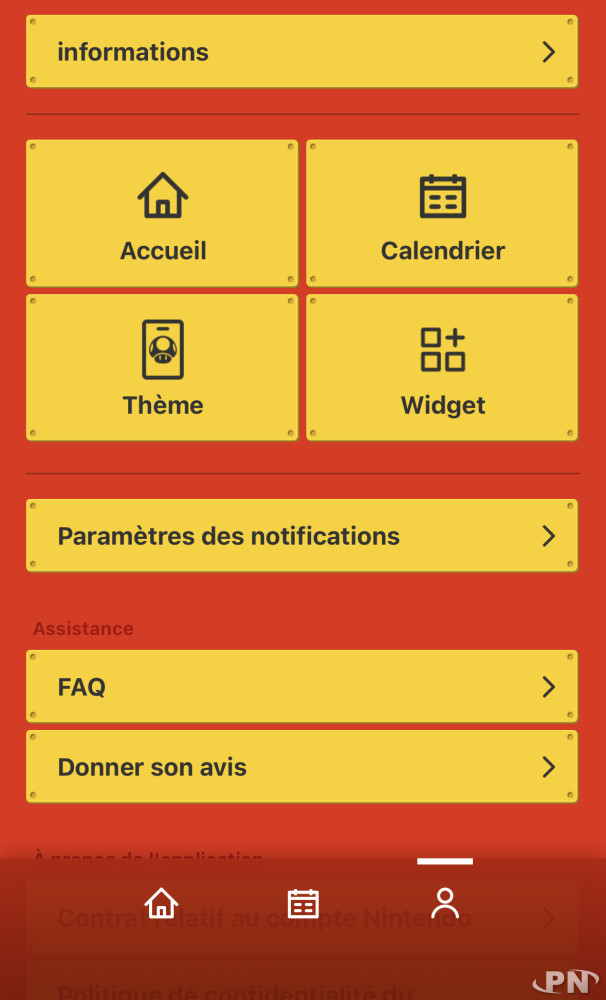Viewport: 606px width, 1000px height.
Task: Open the Thème settings tile
Action: (162, 368)
